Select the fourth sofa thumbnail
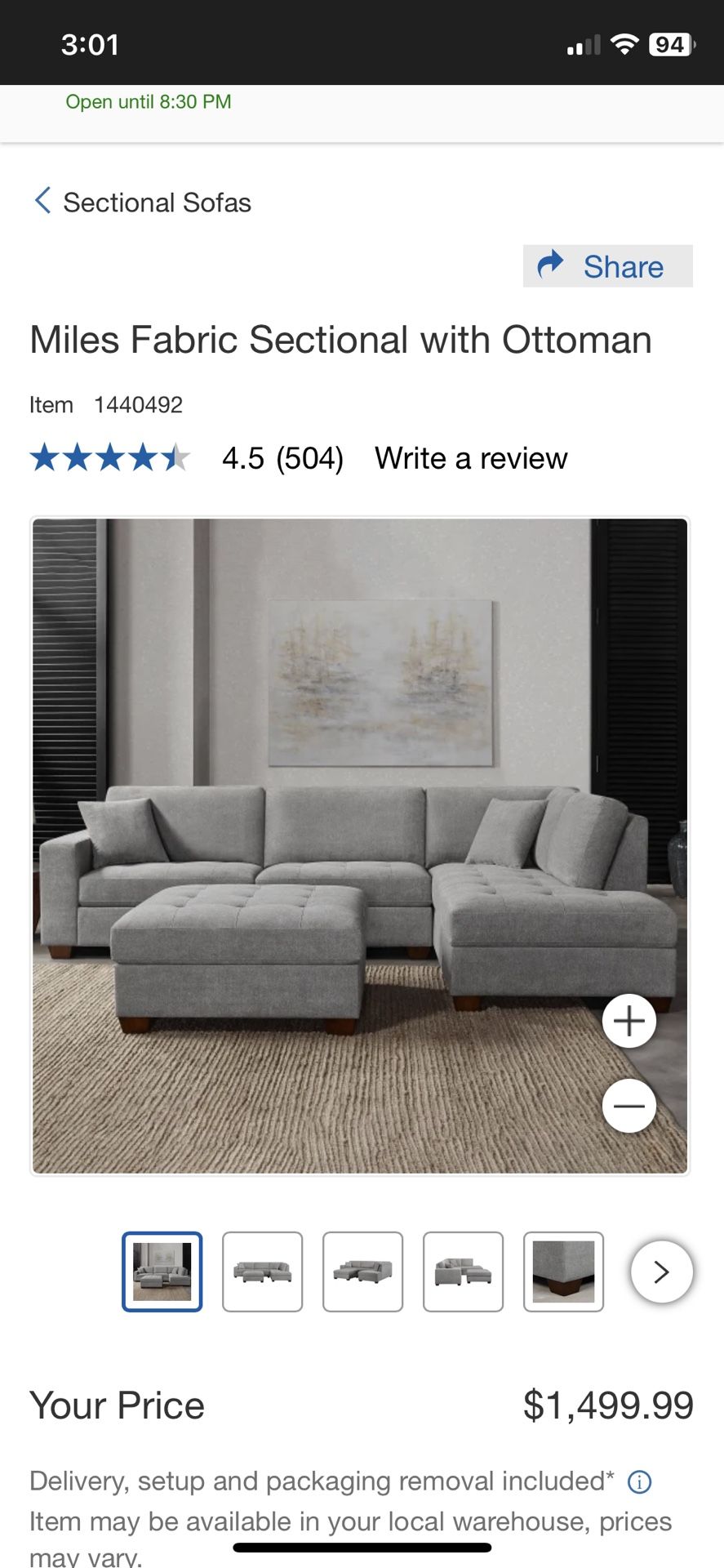 click(464, 1272)
